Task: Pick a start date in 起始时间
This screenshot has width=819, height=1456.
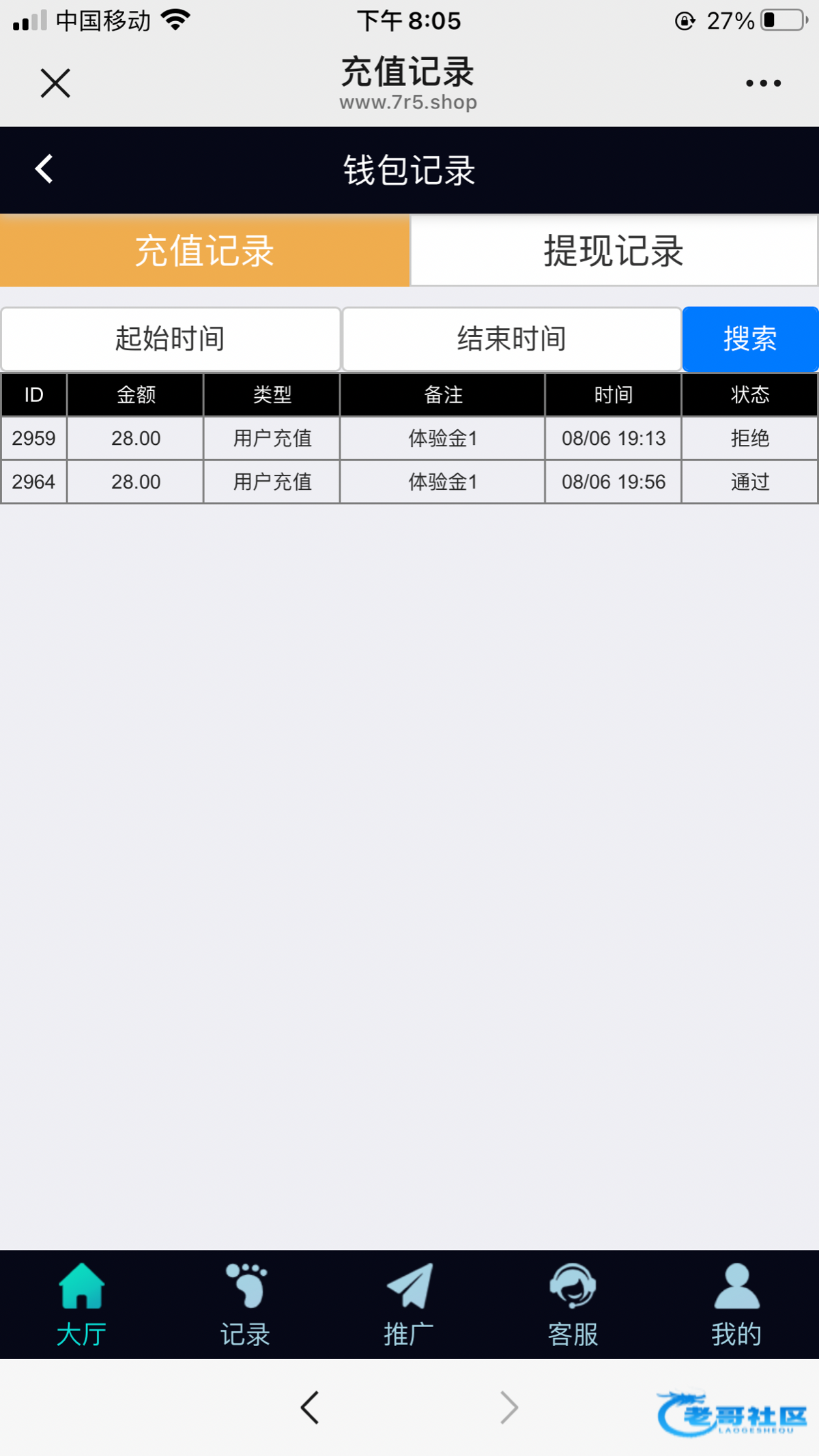Action: [171, 339]
